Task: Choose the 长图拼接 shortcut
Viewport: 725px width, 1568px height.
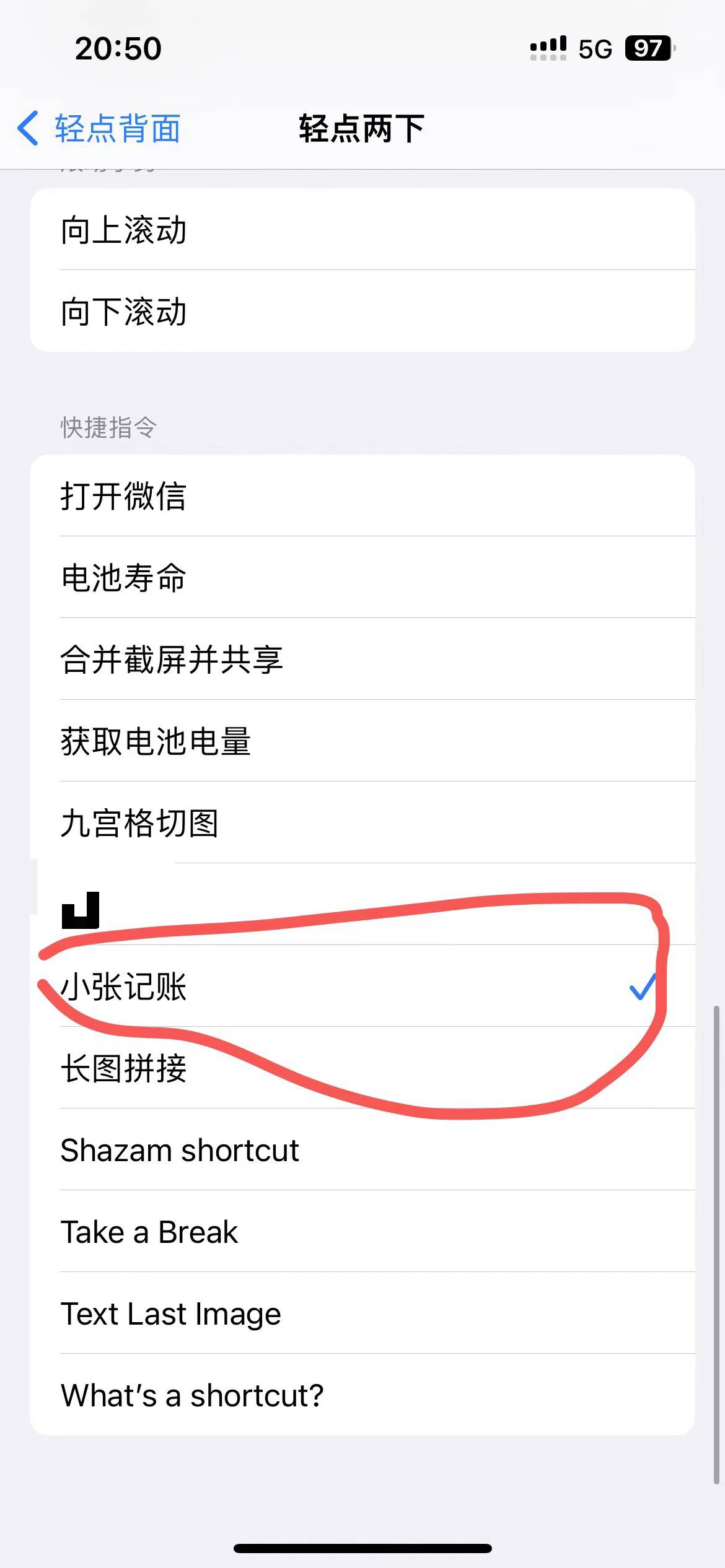Action: click(x=362, y=1068)
